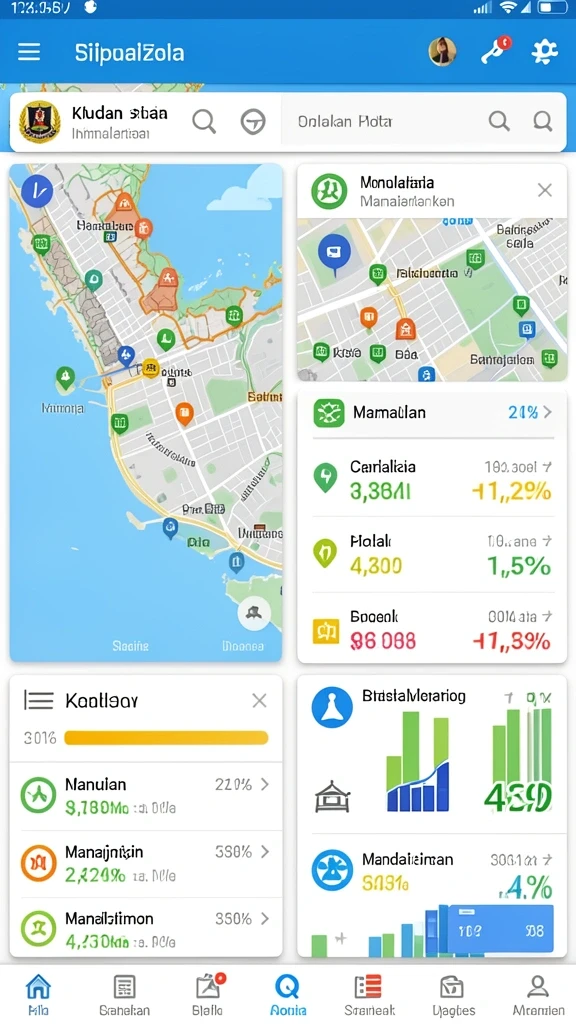Switch to the Granakan bottom tab
The width and height of the screenshot is (576, 1024).
(123, 995)
